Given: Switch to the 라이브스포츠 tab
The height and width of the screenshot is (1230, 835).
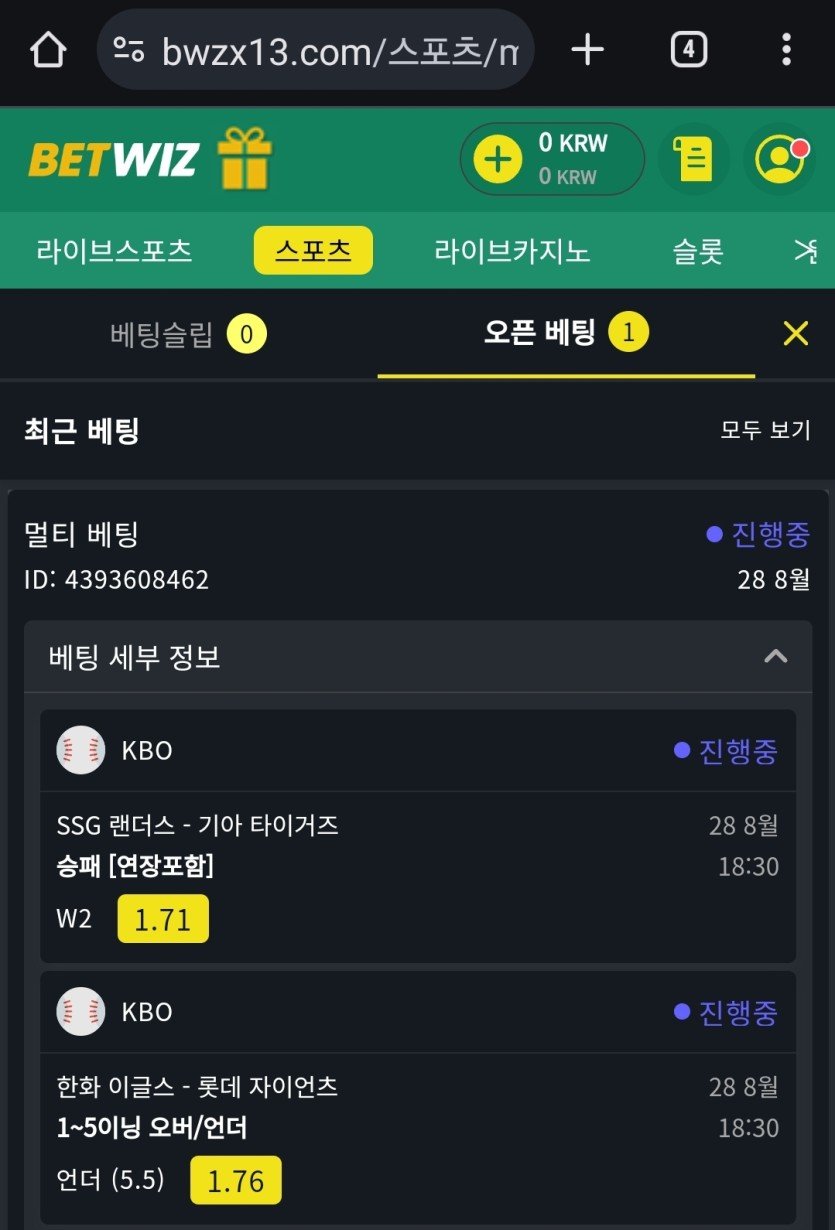Looking at the screenshot, I should pos(114,250).
